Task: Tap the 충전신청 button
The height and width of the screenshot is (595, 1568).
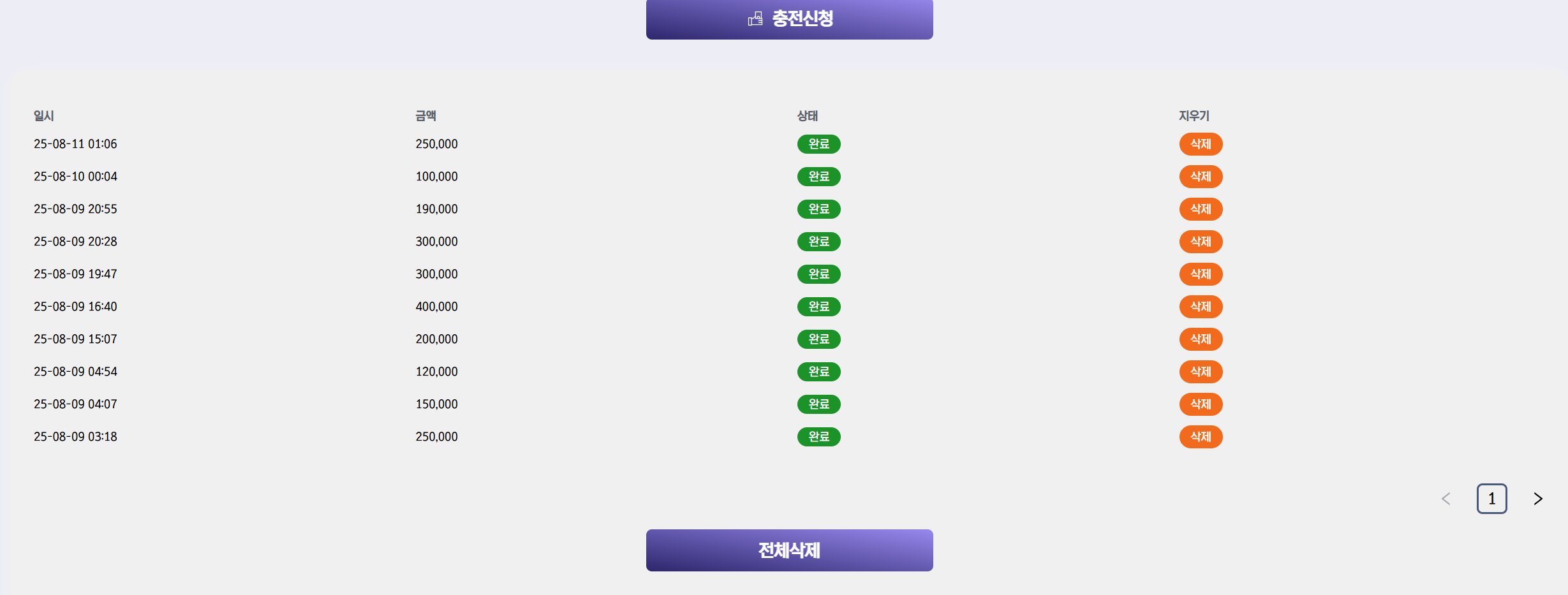Action: point(789,18)
